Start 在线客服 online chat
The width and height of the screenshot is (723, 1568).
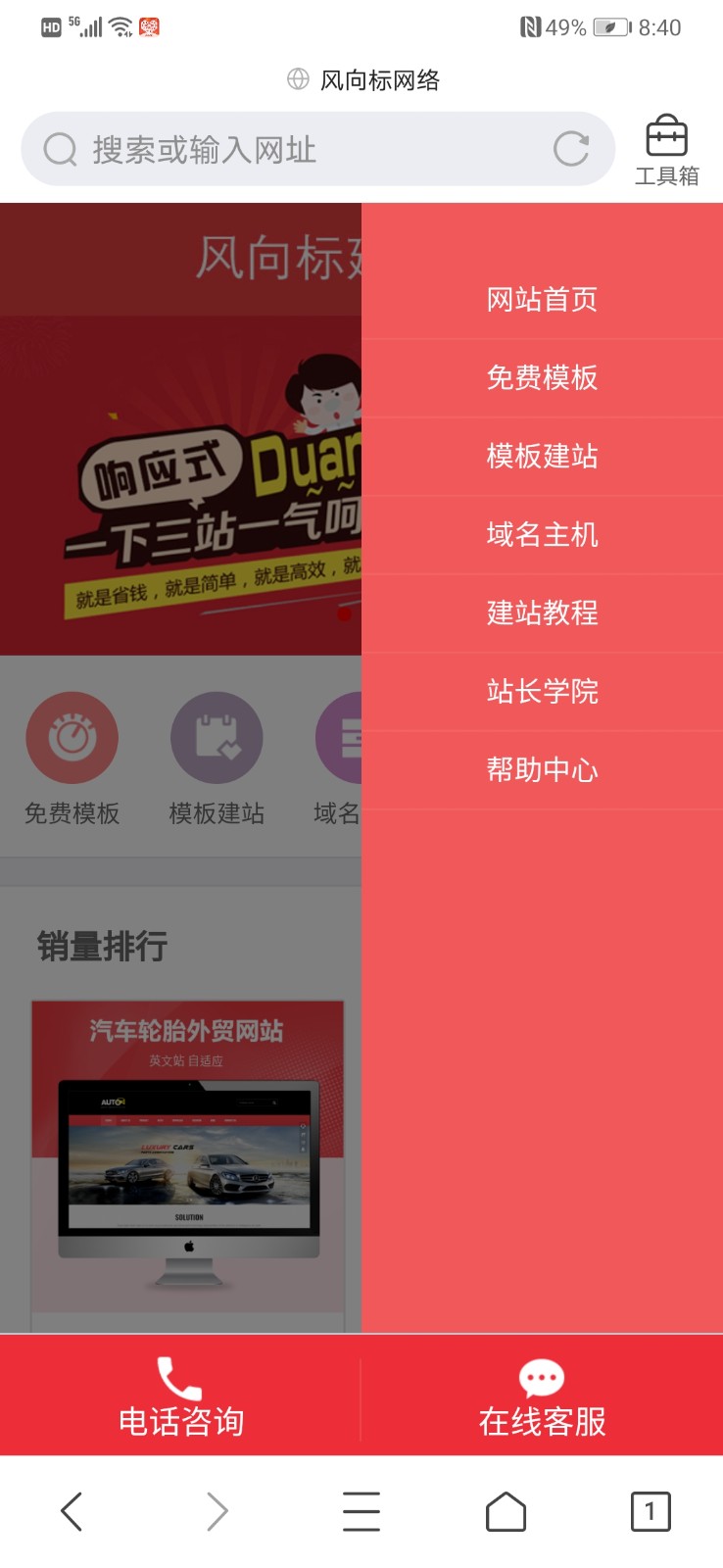point(542,1396)
